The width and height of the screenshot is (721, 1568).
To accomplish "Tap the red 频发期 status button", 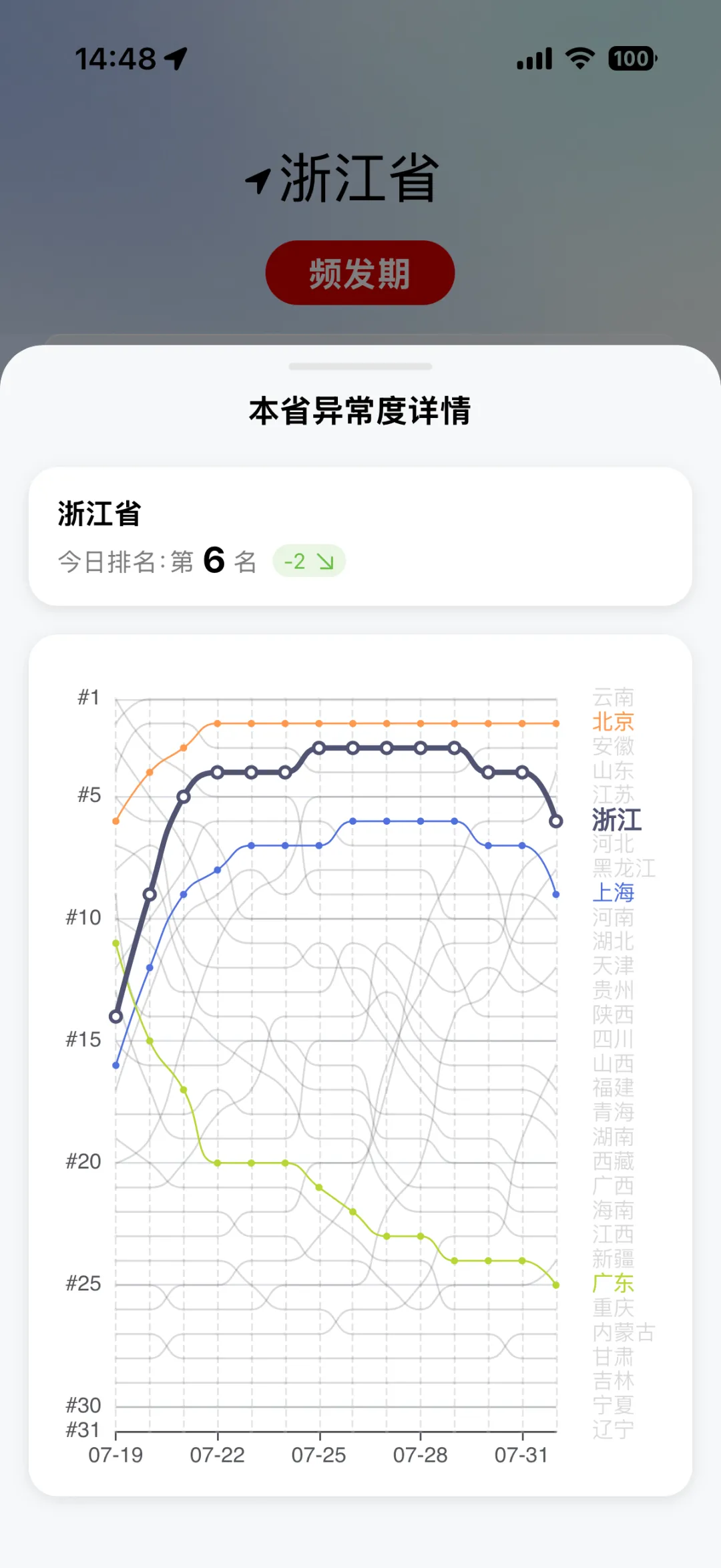I will click(360, 272).
